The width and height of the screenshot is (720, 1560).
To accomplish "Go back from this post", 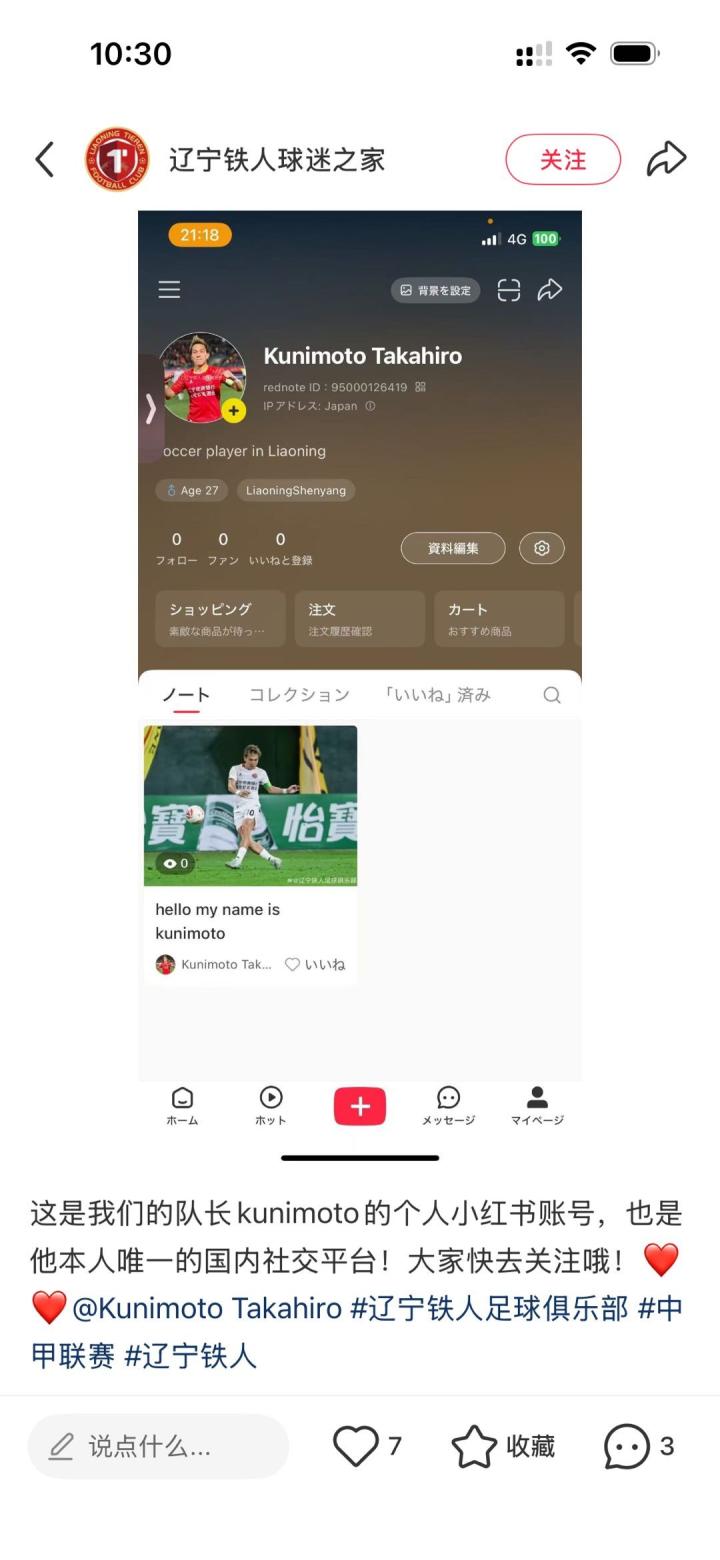I will (44, 159).
